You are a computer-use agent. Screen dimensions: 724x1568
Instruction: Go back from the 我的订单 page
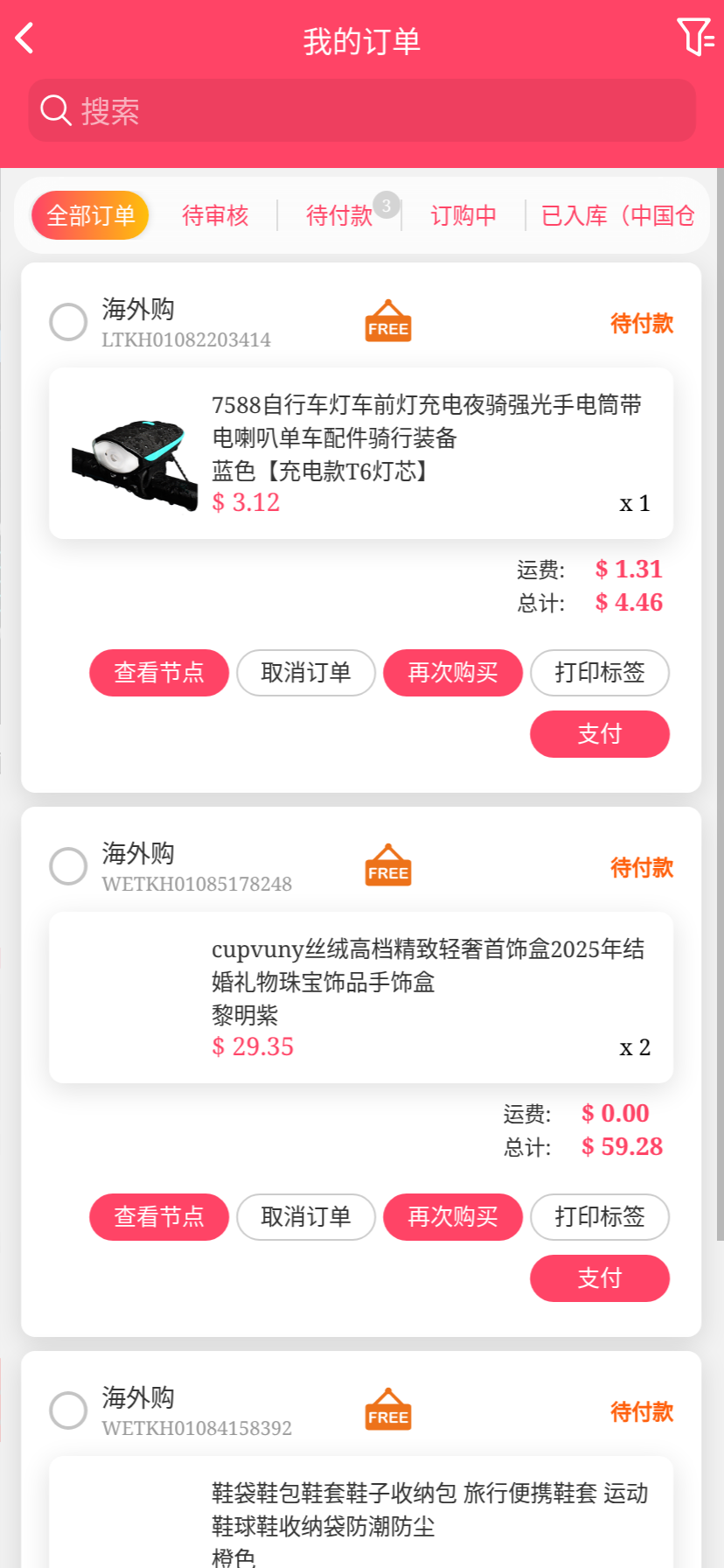[x=24, y=38]
